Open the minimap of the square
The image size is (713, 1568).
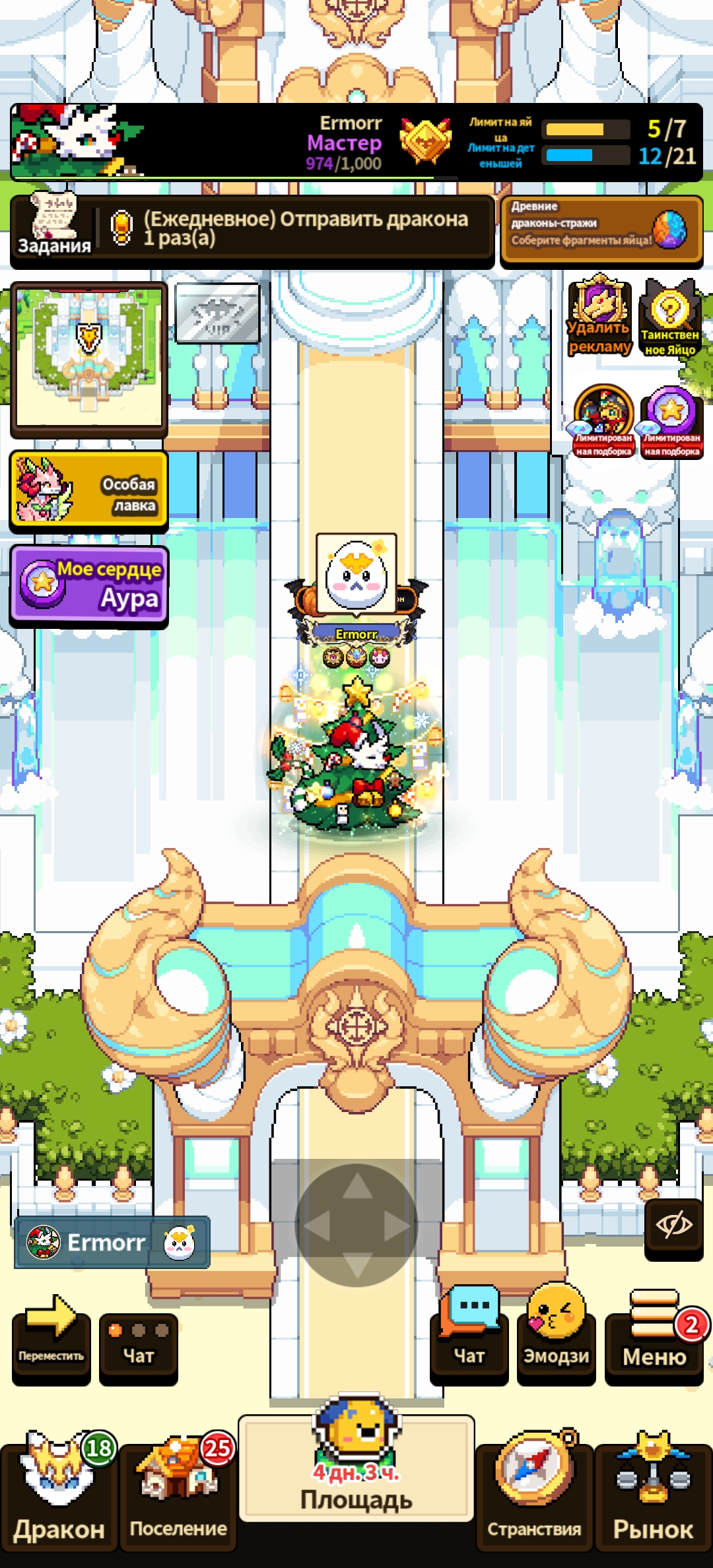88,358
